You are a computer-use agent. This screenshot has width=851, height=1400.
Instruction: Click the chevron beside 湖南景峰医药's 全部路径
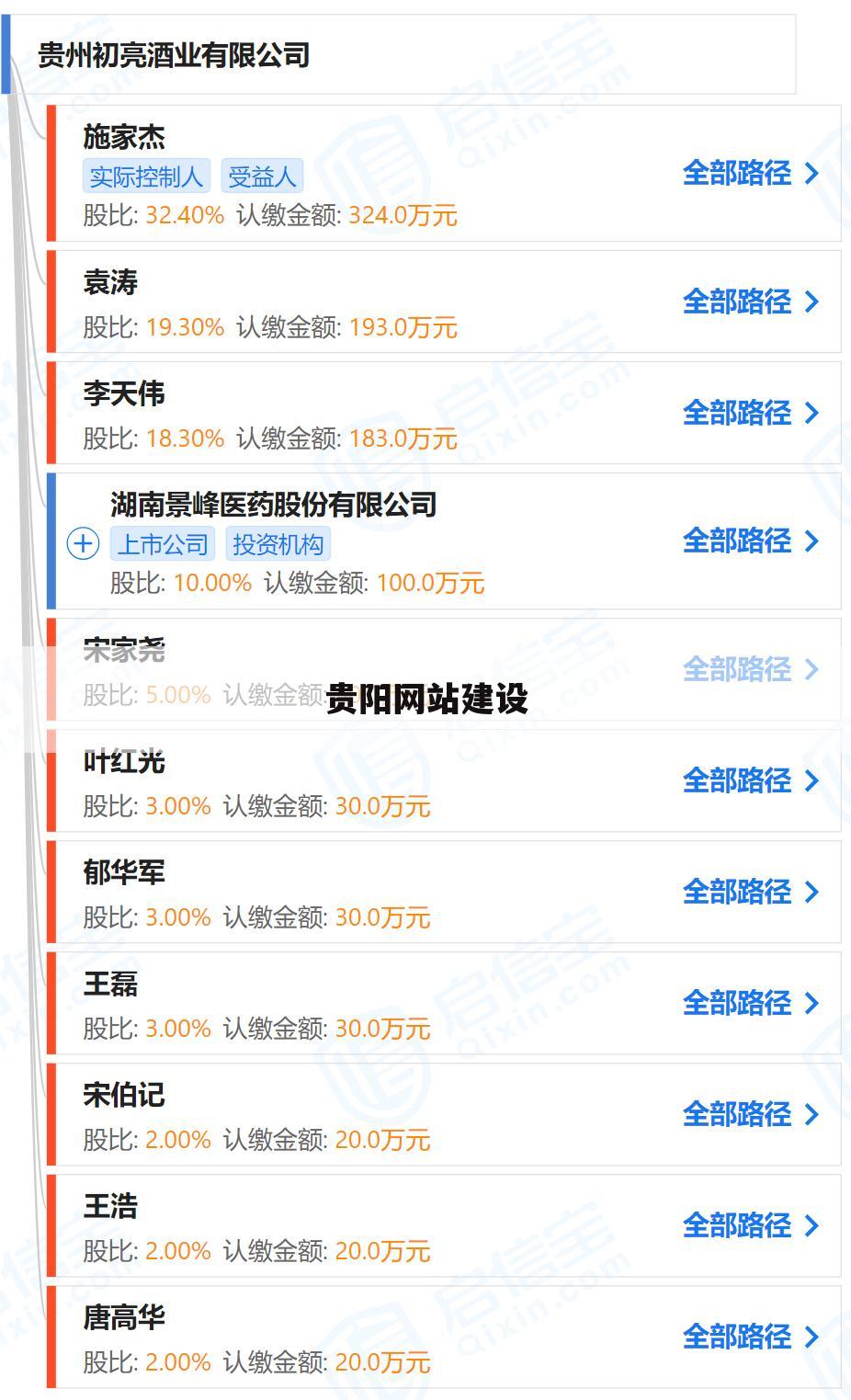click(x=811, y=542)
